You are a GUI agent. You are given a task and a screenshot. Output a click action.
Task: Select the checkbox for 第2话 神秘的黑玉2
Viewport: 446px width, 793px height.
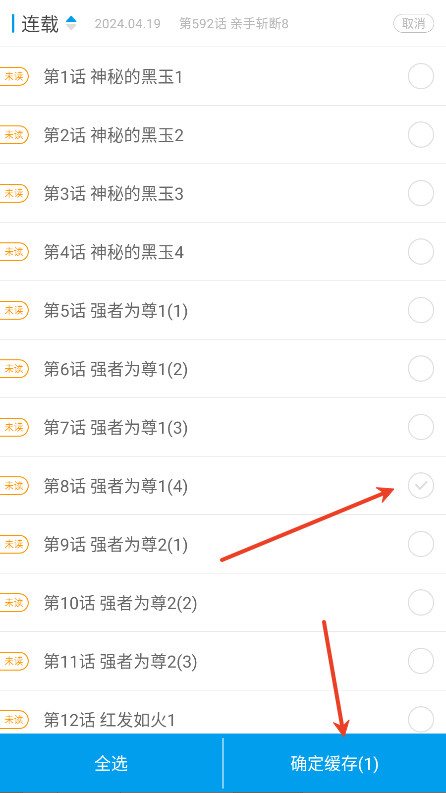(421, 135)
